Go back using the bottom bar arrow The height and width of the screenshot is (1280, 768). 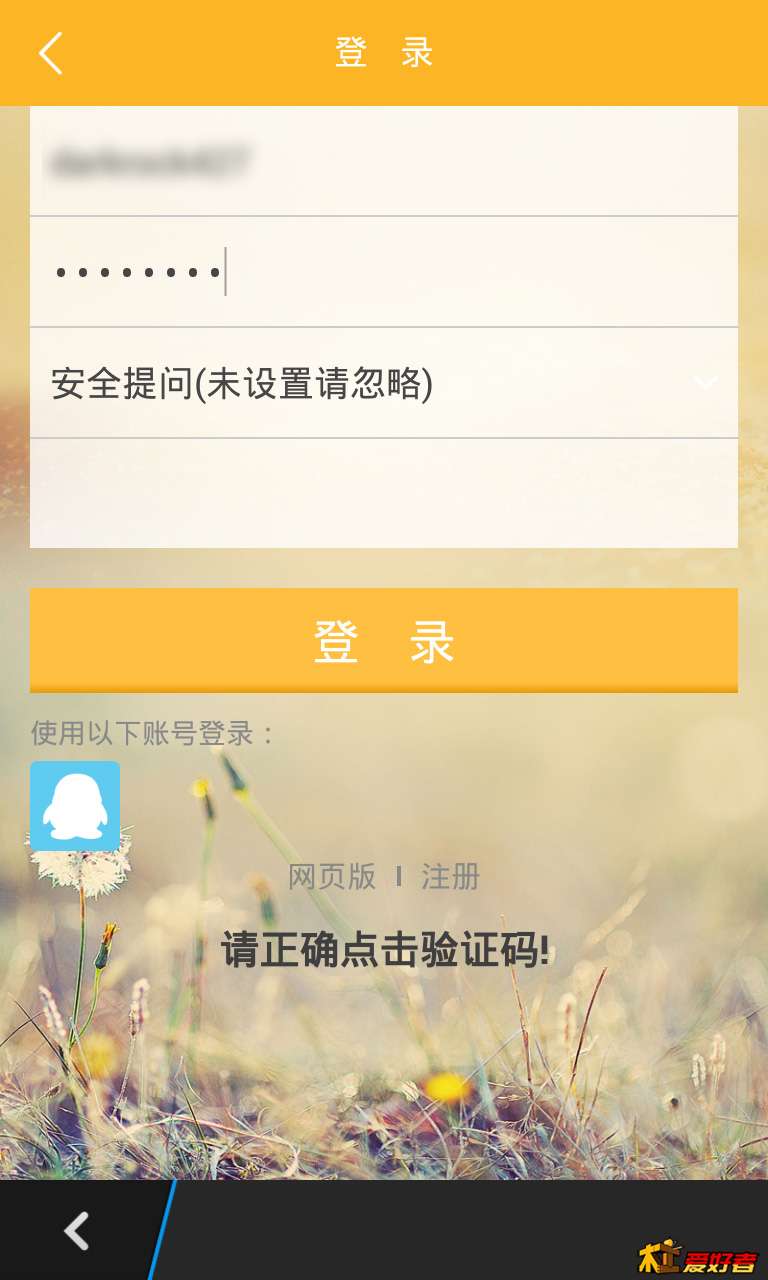[x=77, y=1231]
